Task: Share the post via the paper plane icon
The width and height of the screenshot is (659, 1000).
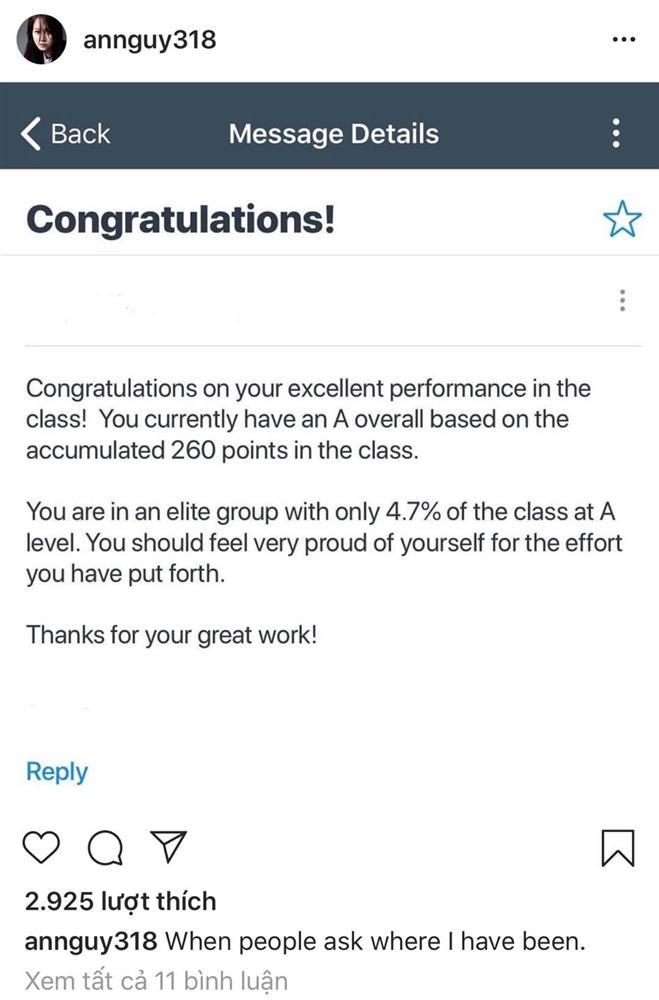Action: 167,848
